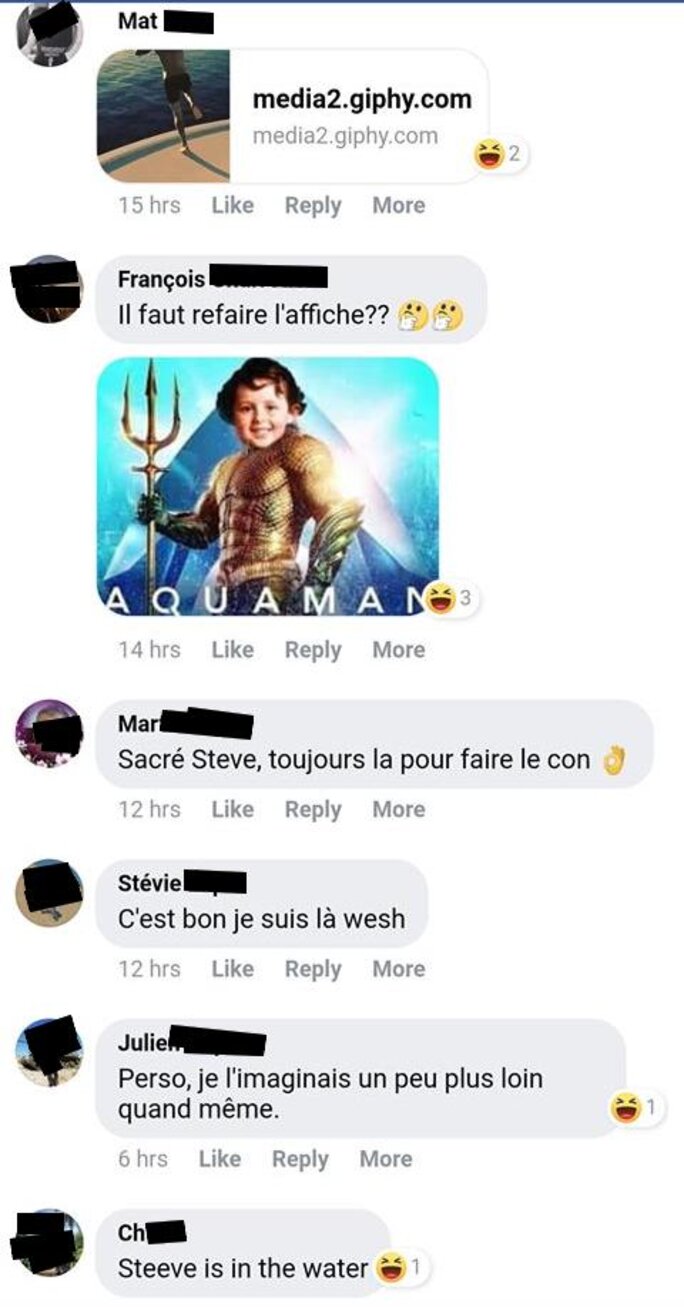Screen dimensions: 684x1307
Task: Open More options on Stévie's comment
Action: [x=398, y=969]
